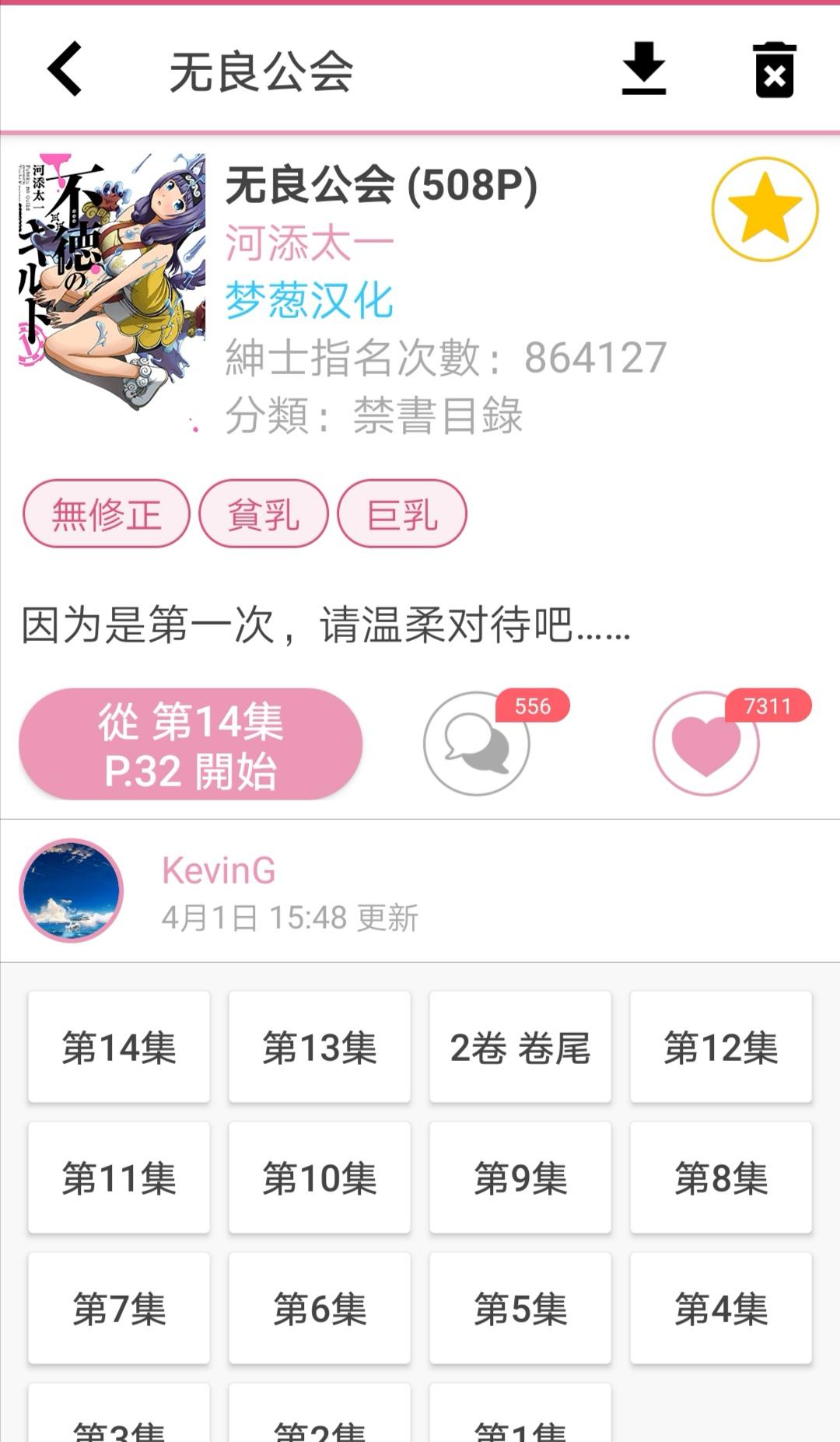
Task: Select the 巨乳 tag chip
Action: click(x=402, y=514)
